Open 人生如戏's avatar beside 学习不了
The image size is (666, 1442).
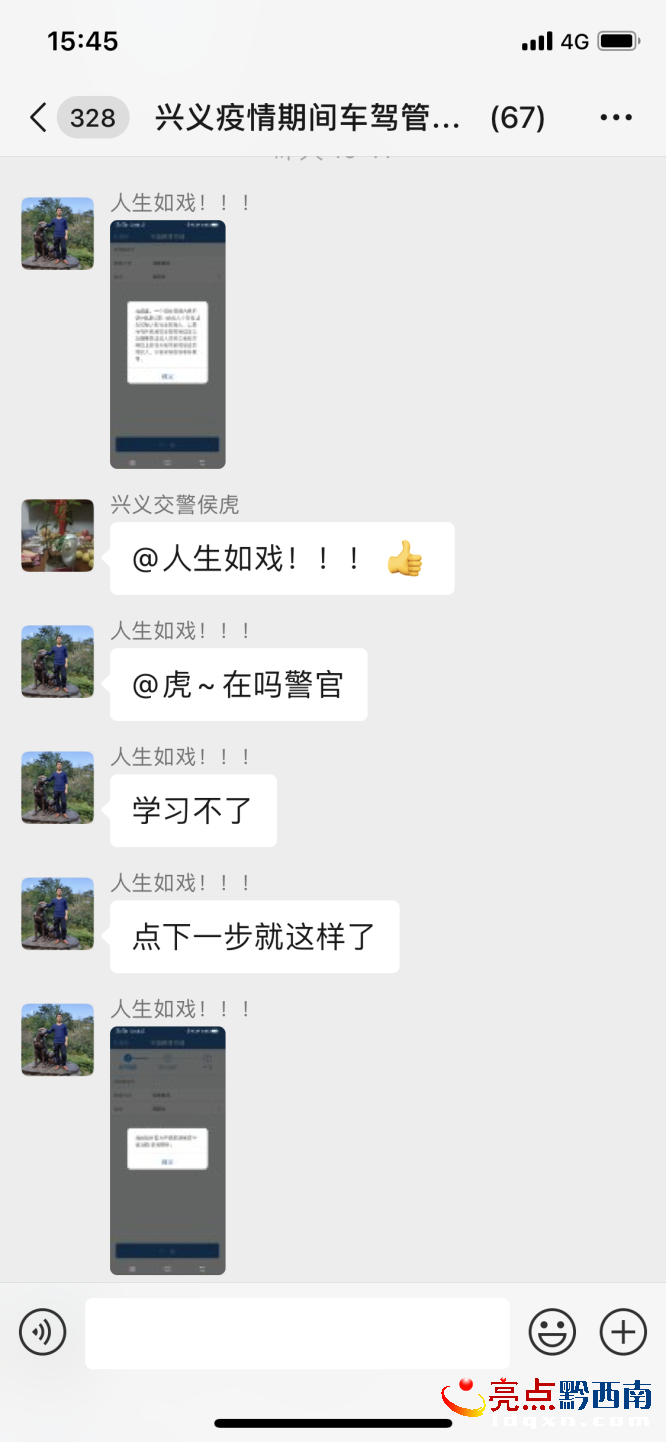(58, 787)
